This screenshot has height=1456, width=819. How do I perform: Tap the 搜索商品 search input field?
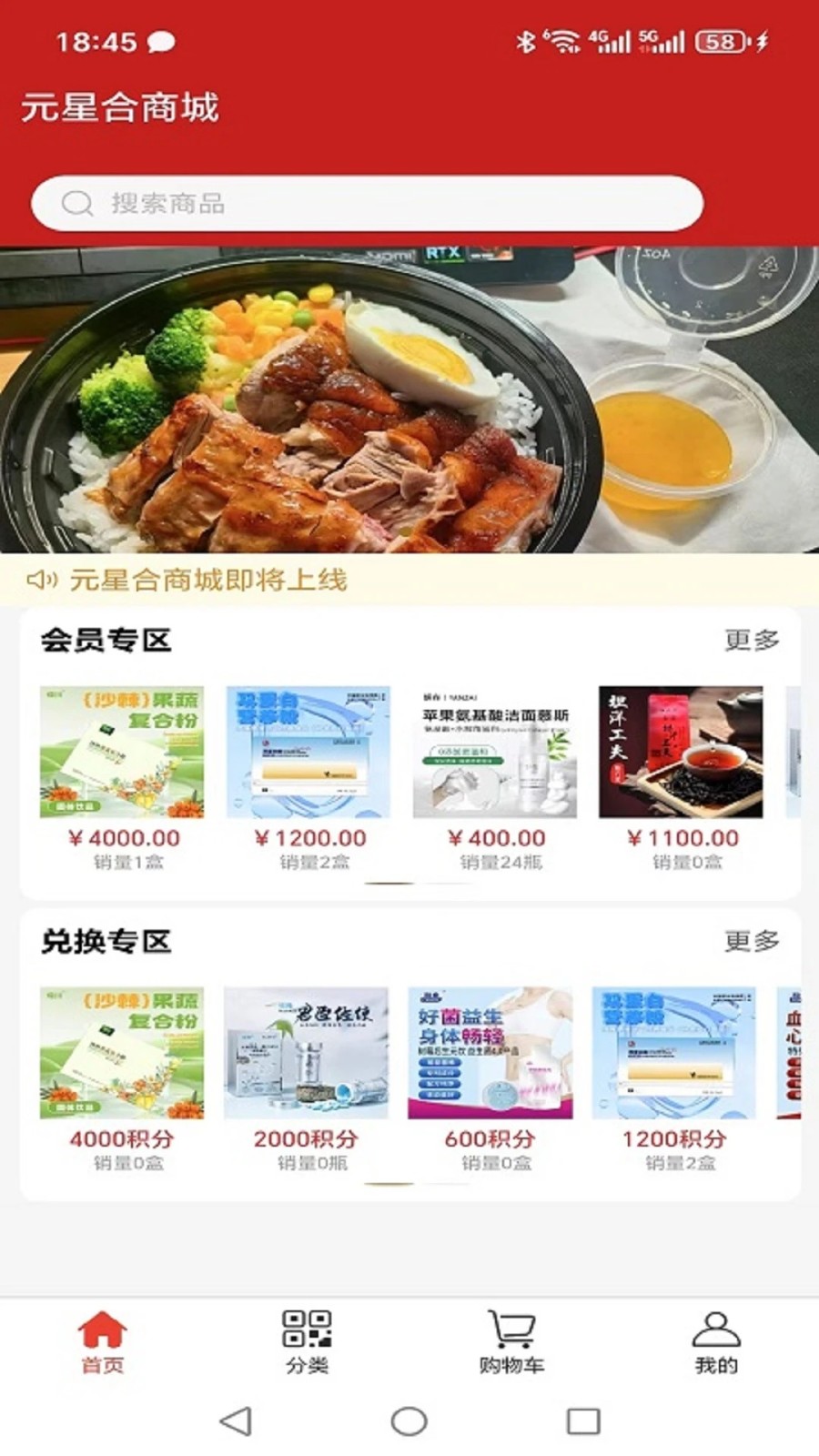[364, 203]
